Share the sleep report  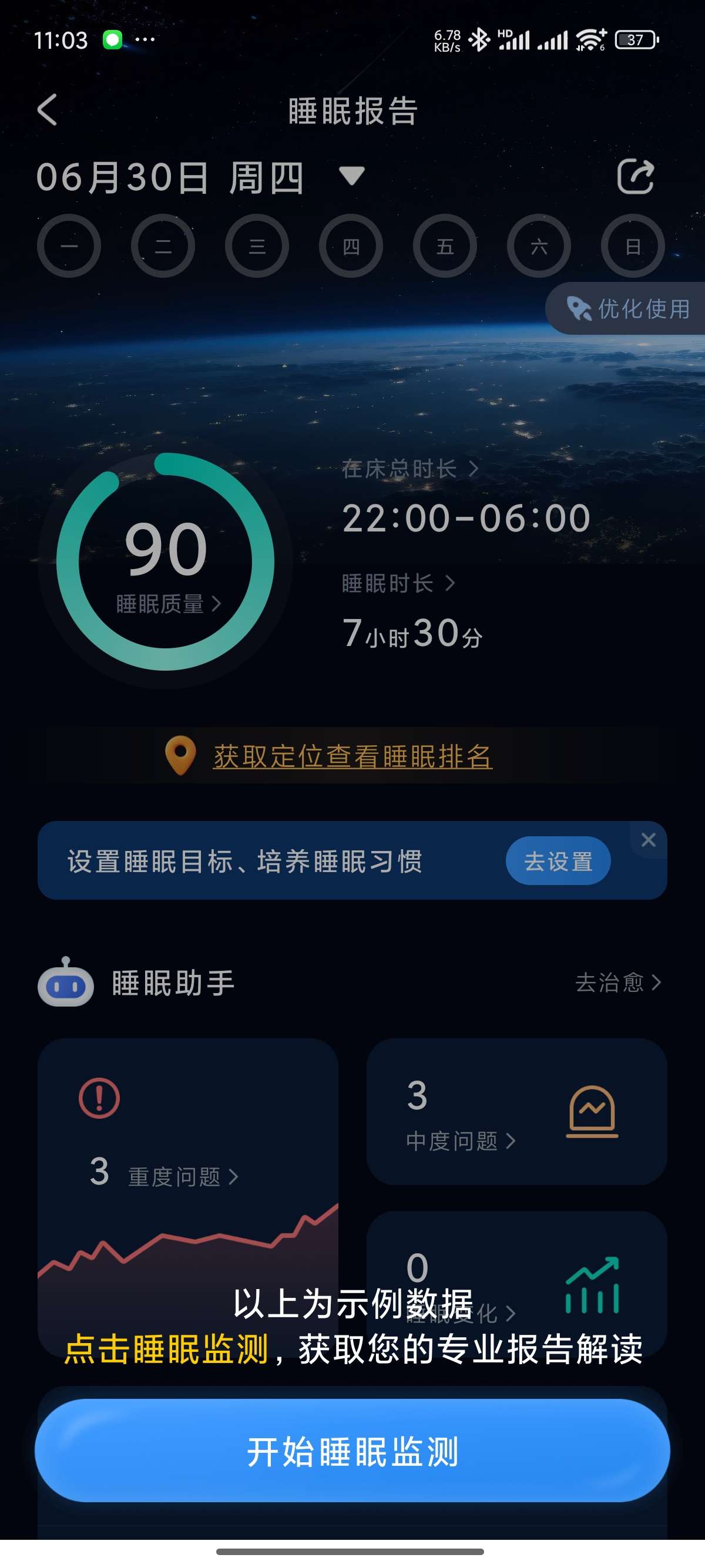coord(635,177)
